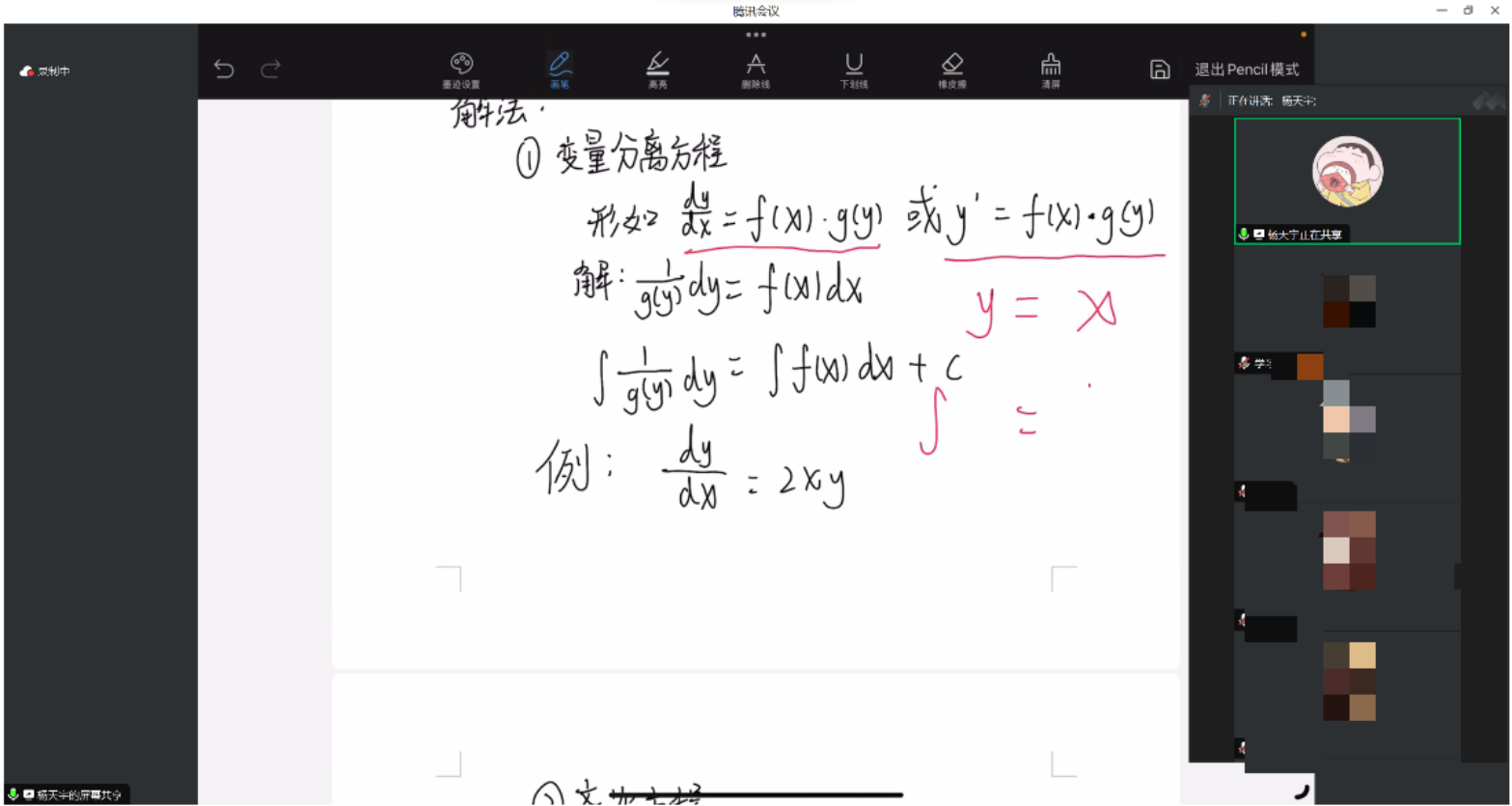The height and width of the screenshot is (806, 1512).
Task: Close the Tencent Meeting window
Action: pos(1496,11)
